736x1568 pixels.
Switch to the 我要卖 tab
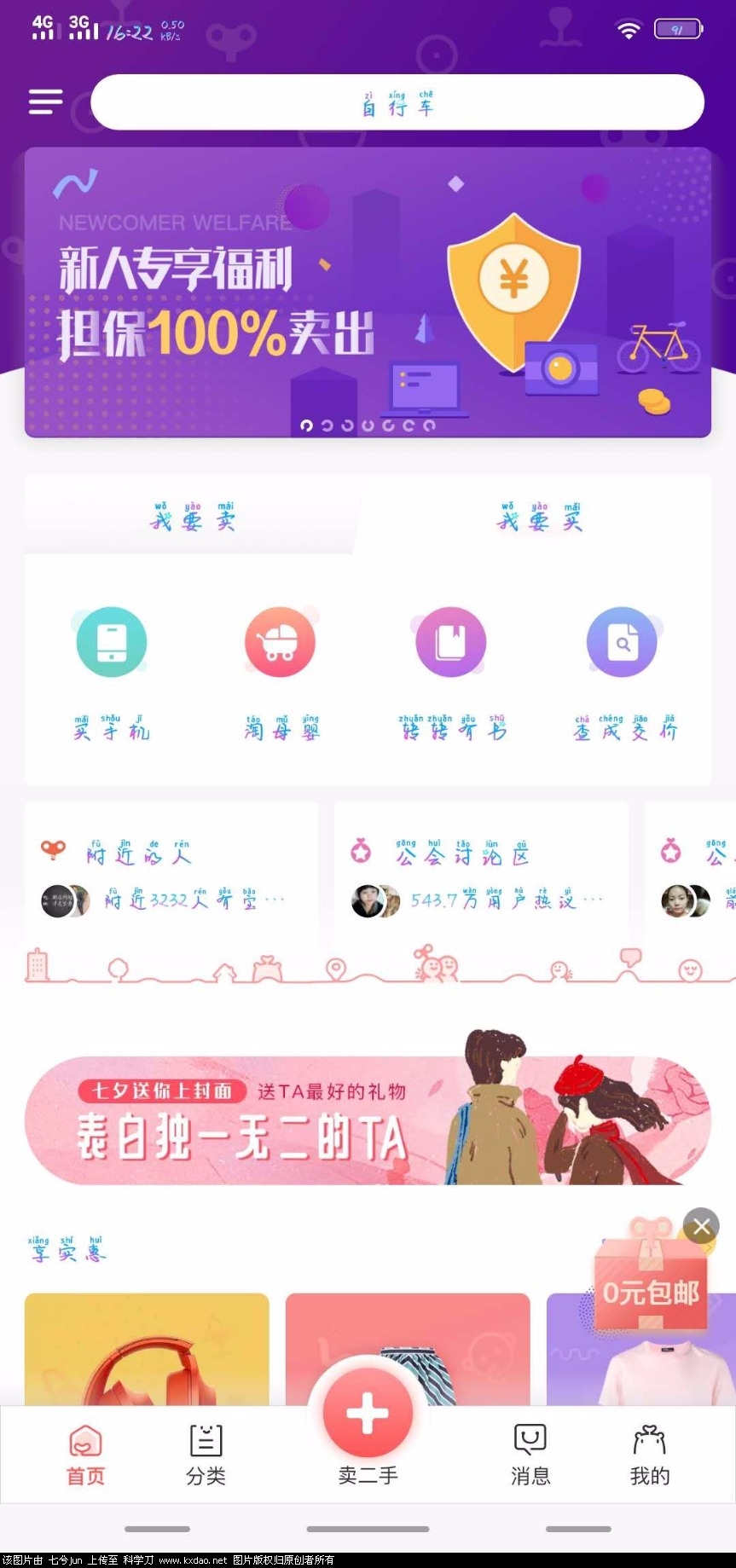pos(193,518)
